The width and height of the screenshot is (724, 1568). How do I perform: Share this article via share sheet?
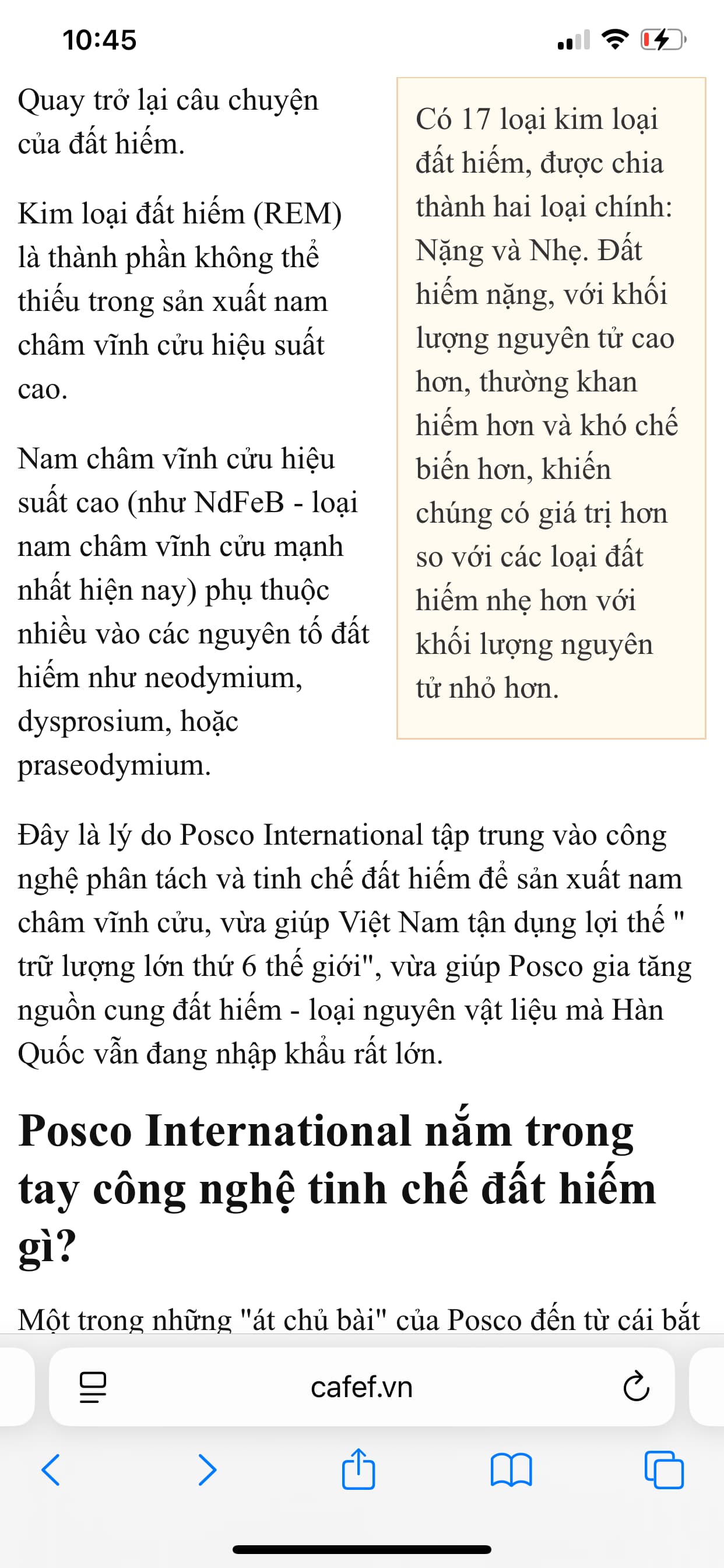(x=359, y=1469)
